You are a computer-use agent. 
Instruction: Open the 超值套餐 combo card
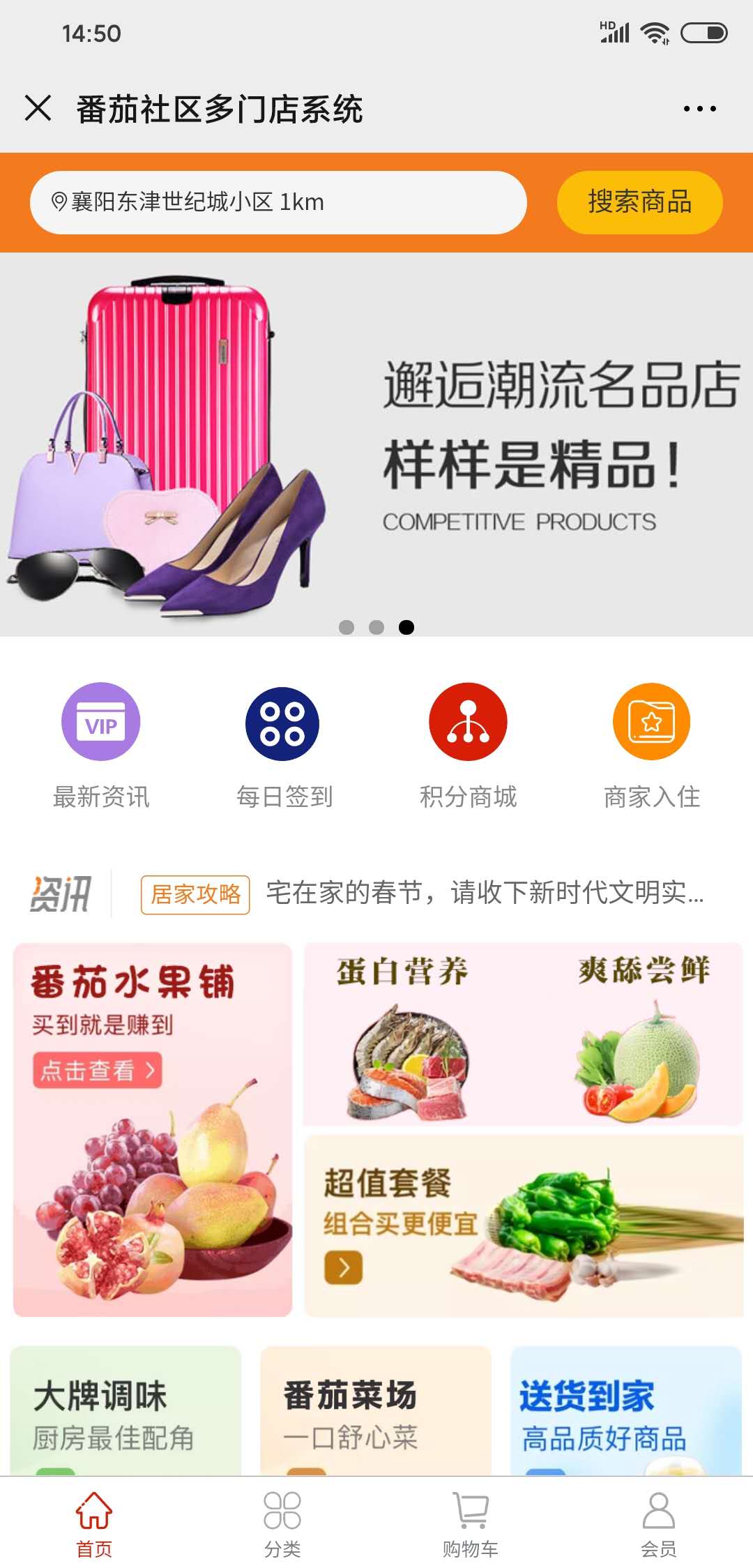tap(523, 1226)
